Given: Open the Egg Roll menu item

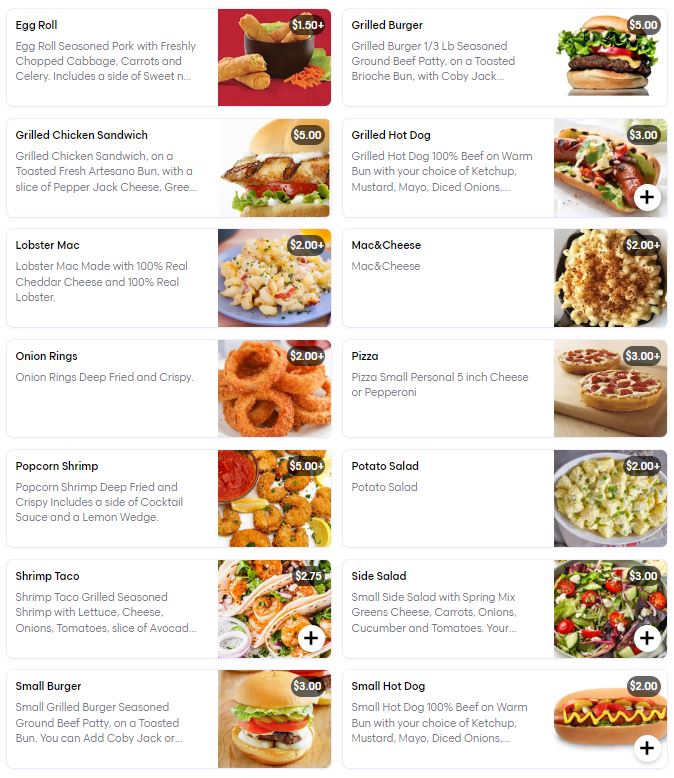Looking at the screenshot, I should [x=112, y=58].
